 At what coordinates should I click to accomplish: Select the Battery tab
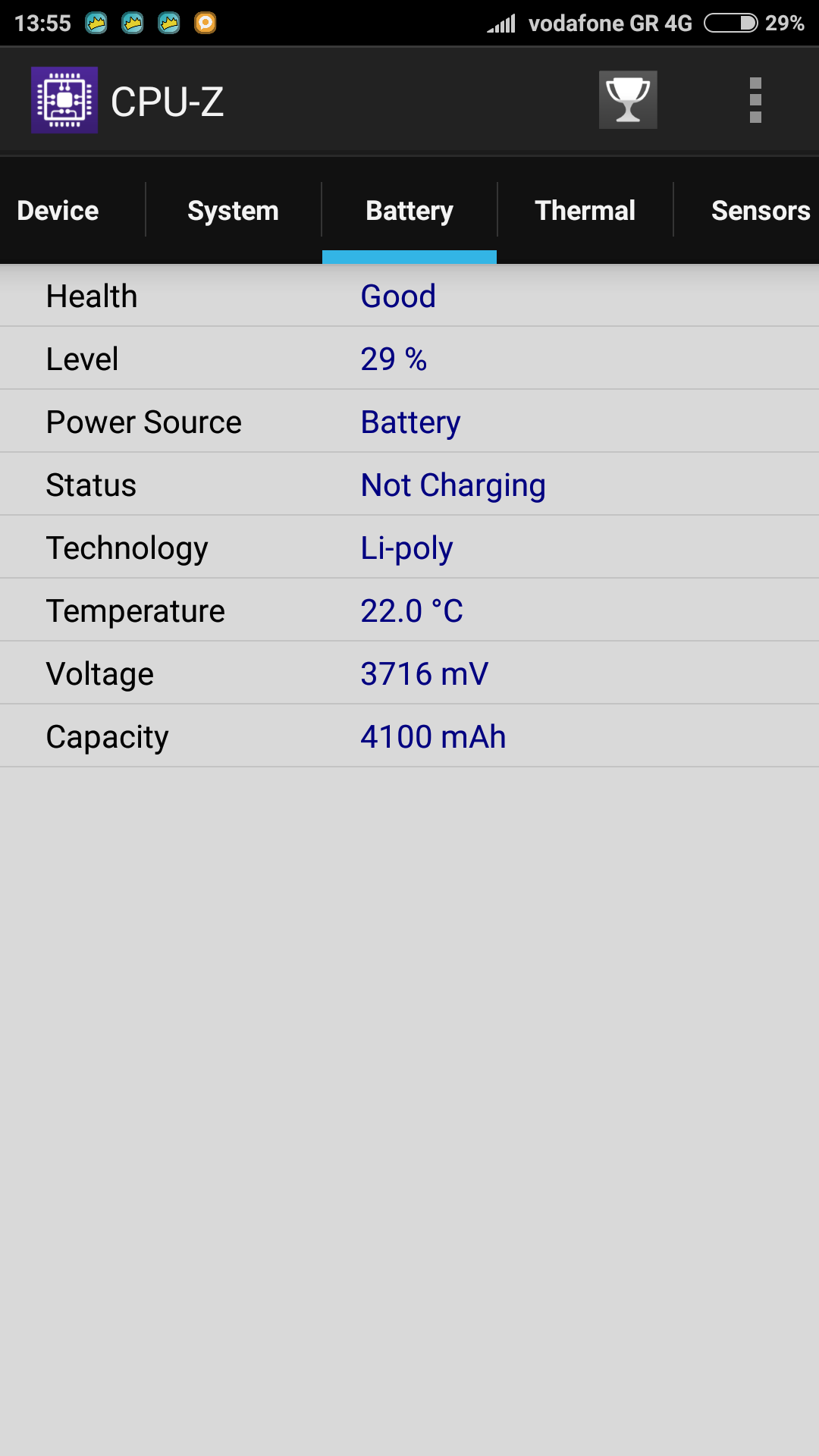click(x=409, y=211)
